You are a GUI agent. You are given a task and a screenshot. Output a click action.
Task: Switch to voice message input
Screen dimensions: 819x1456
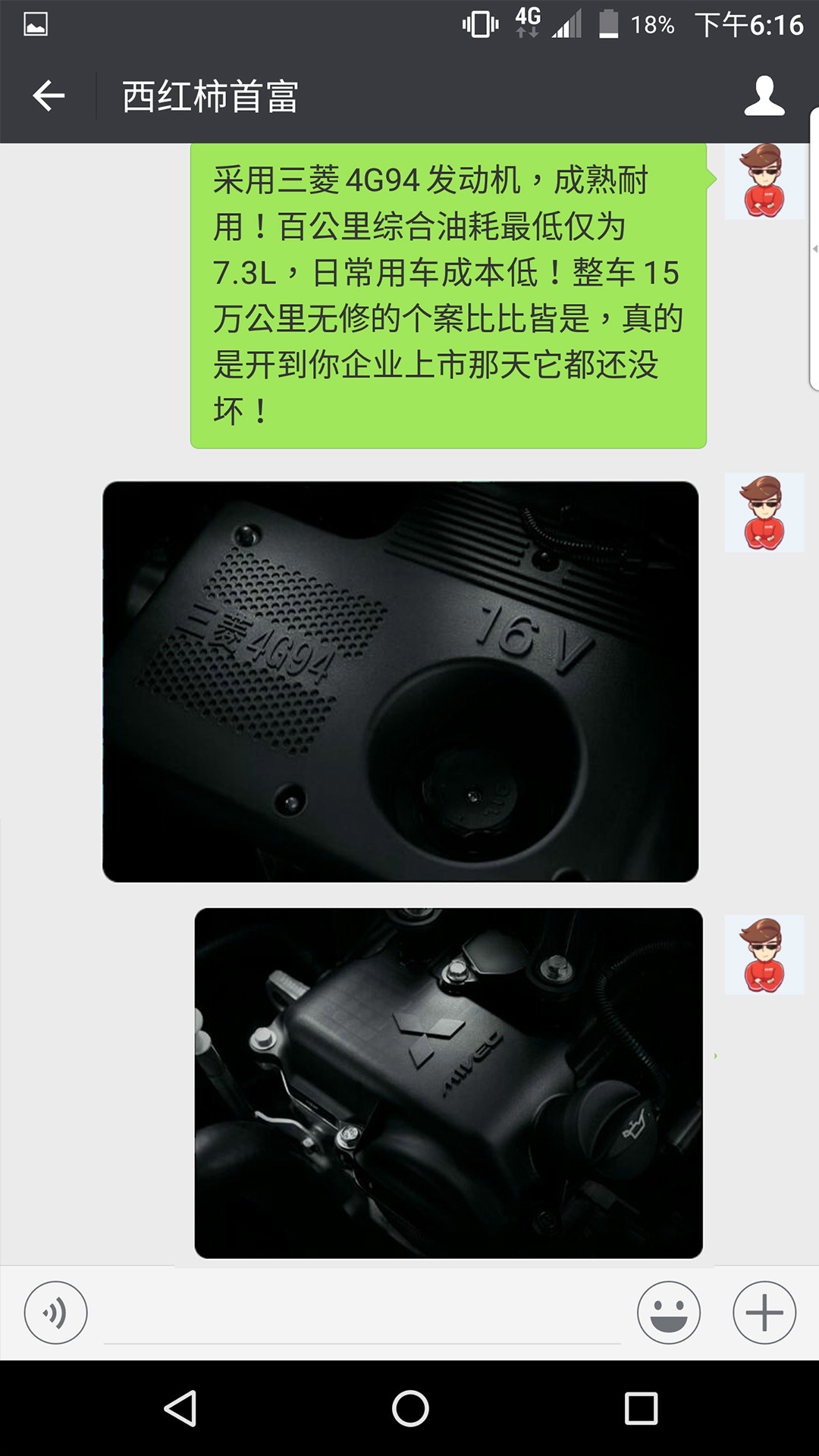coord(55,1312)
